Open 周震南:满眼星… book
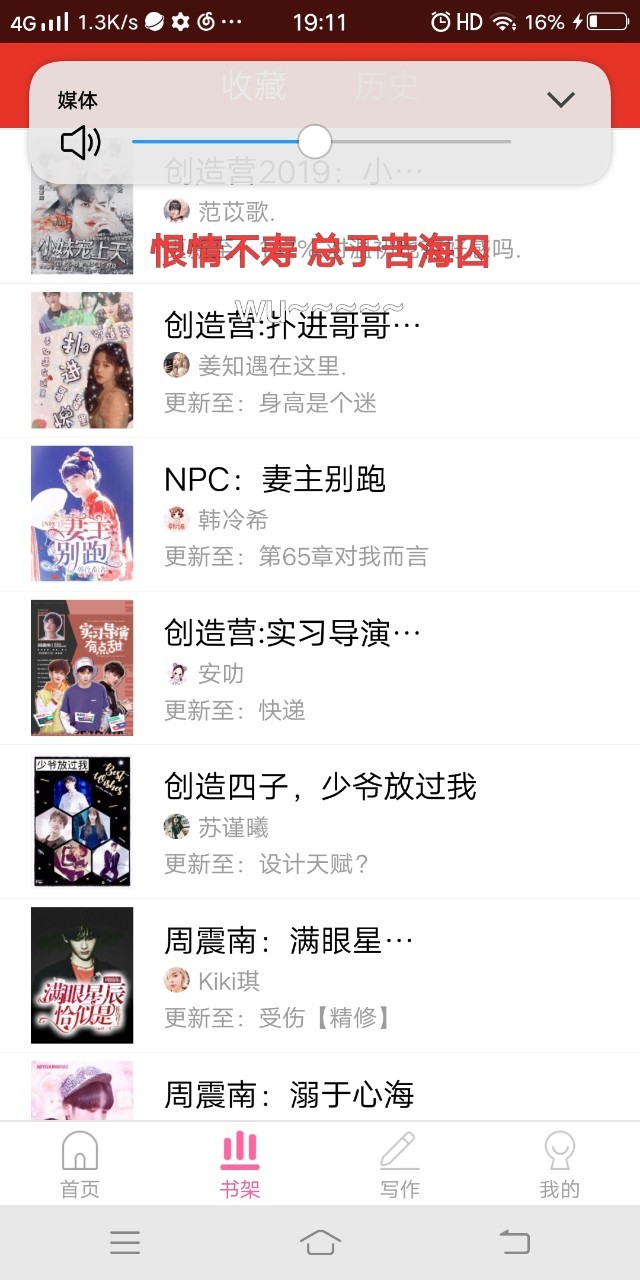The width and height of the screenshot is (640, 1280). tap(288, 941)
